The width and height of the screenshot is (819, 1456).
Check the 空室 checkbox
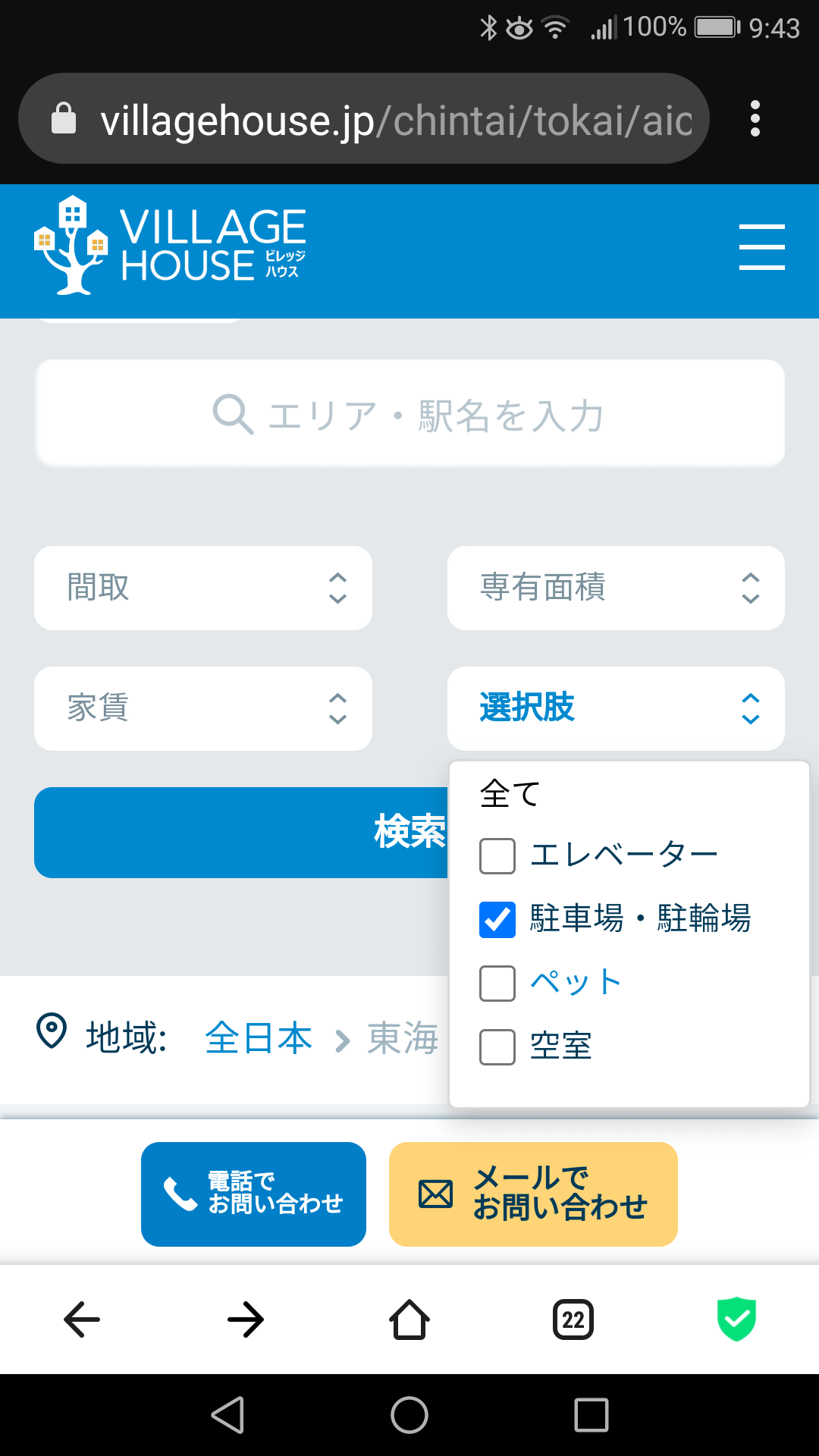click(497, 1047)
